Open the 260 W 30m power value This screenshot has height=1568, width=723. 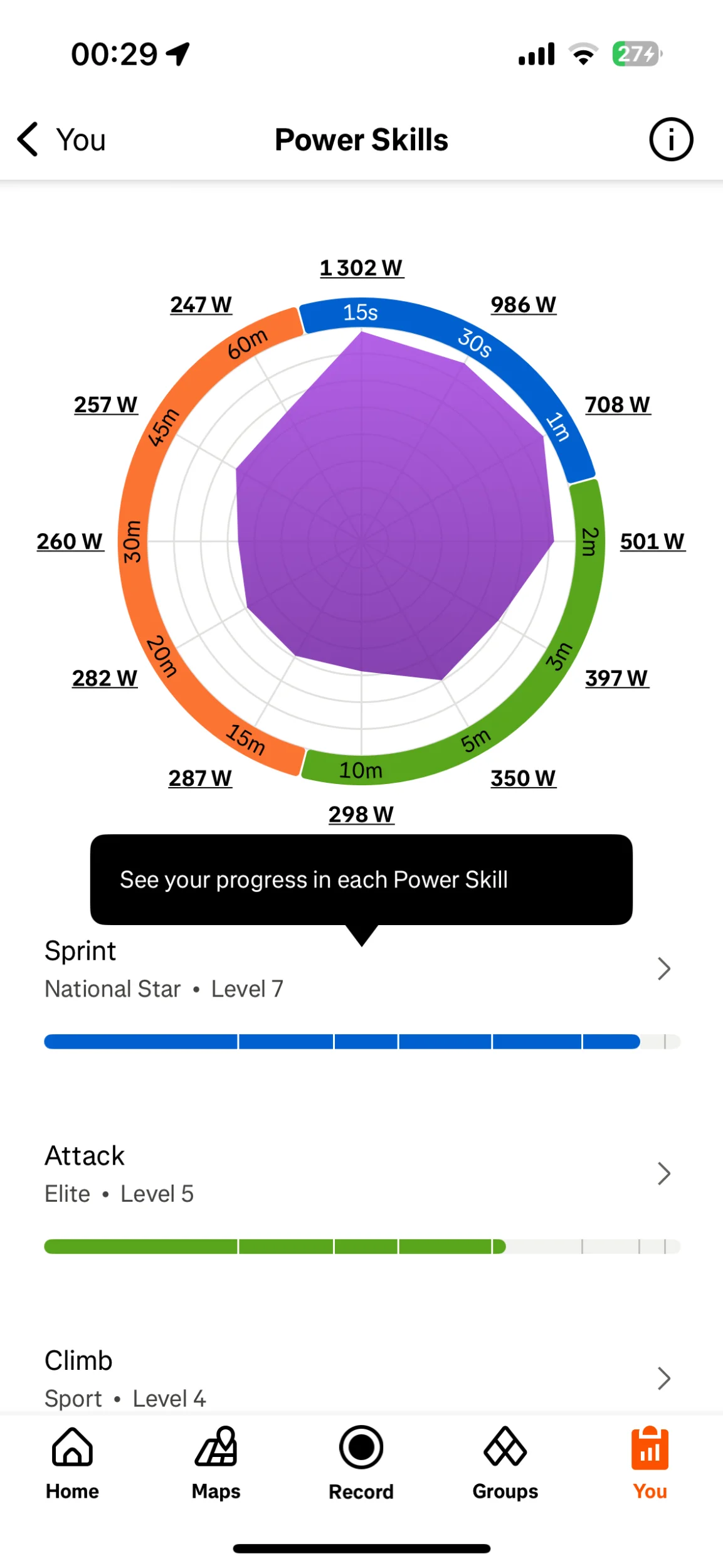pos(70,541)
